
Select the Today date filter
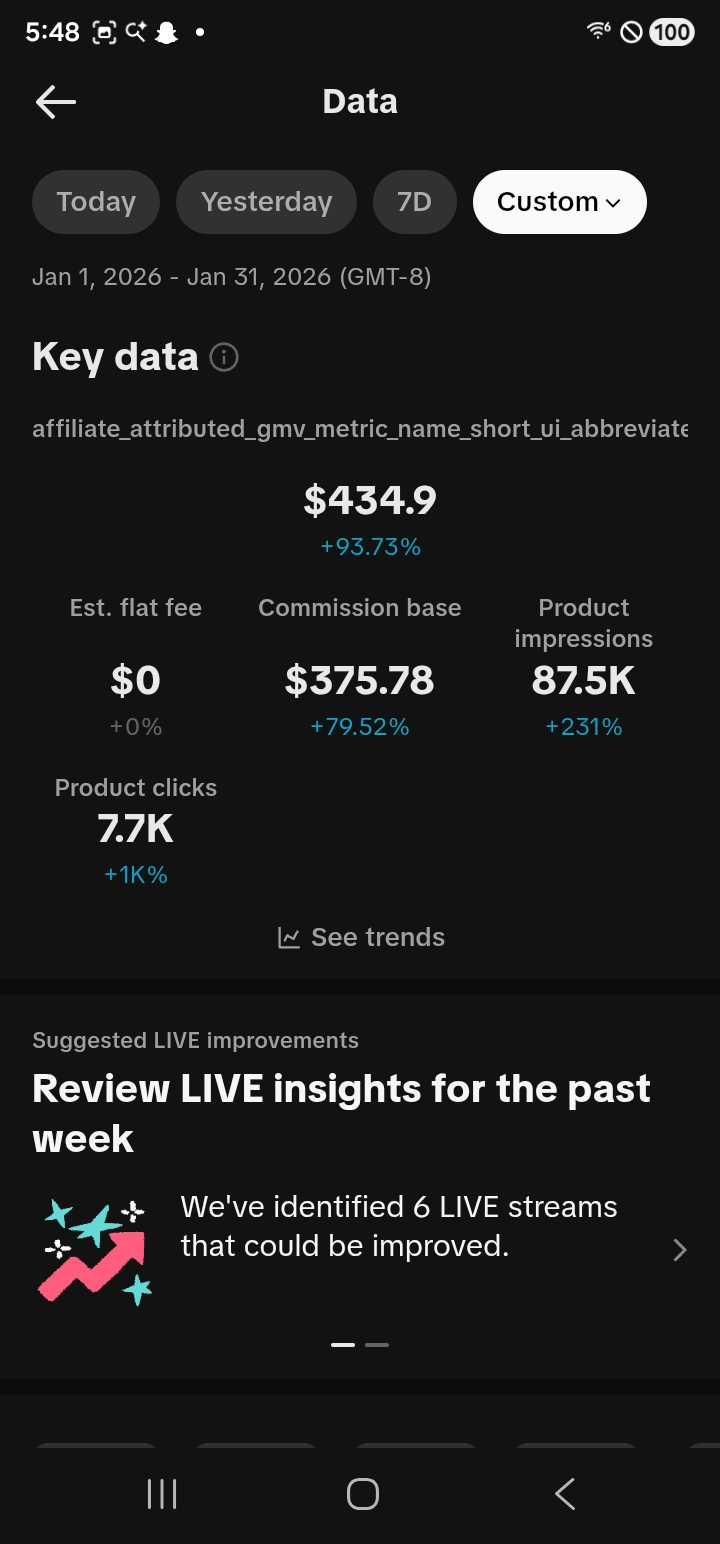(96, 202)
